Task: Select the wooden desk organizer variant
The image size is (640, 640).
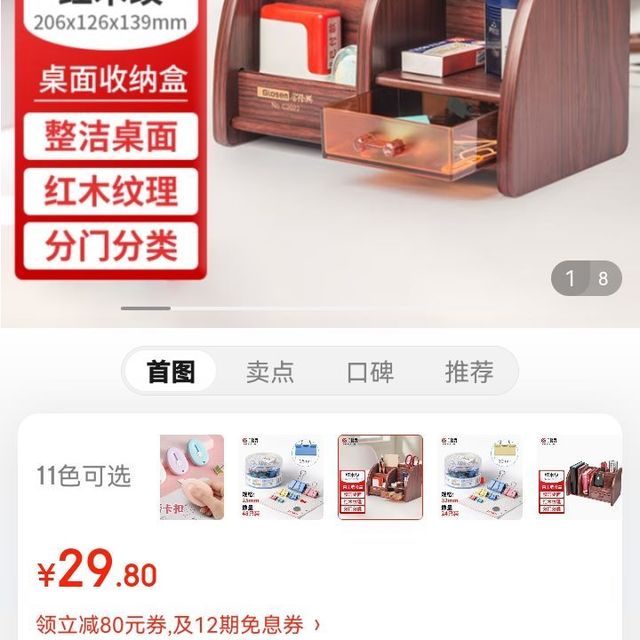Action: (380, 477)
